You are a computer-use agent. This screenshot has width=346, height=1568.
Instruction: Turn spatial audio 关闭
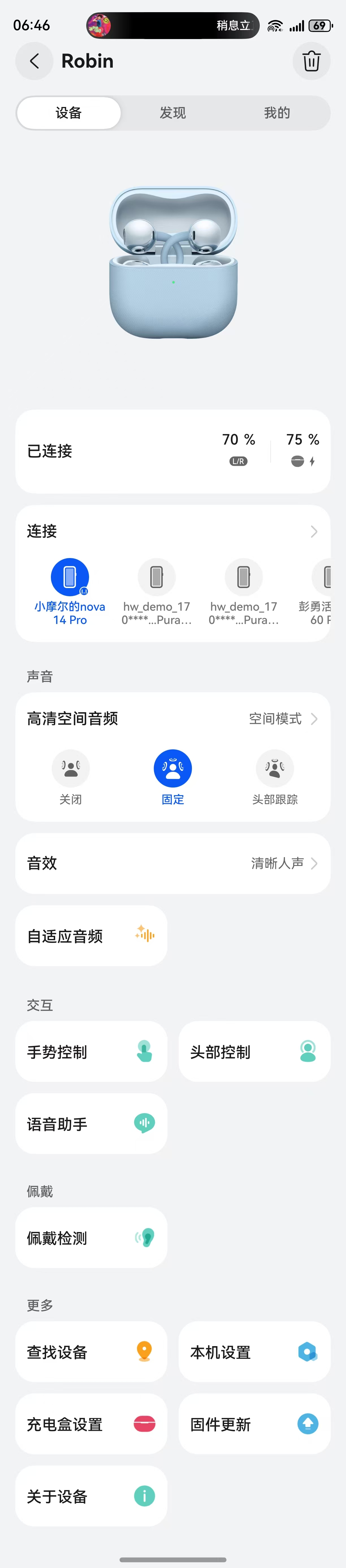pyautogui.click(x=71, y=777)
